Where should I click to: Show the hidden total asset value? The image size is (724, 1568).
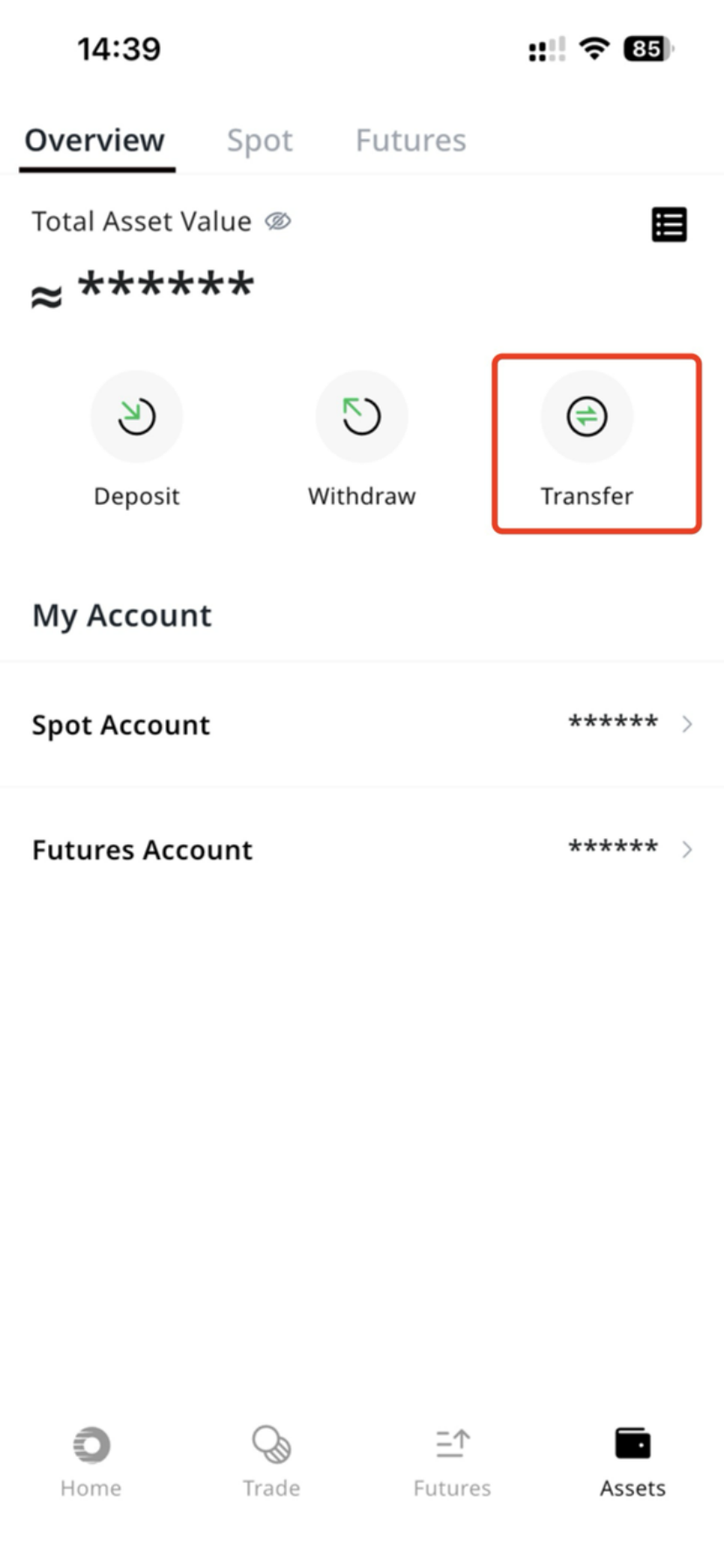tap(278, 221)
